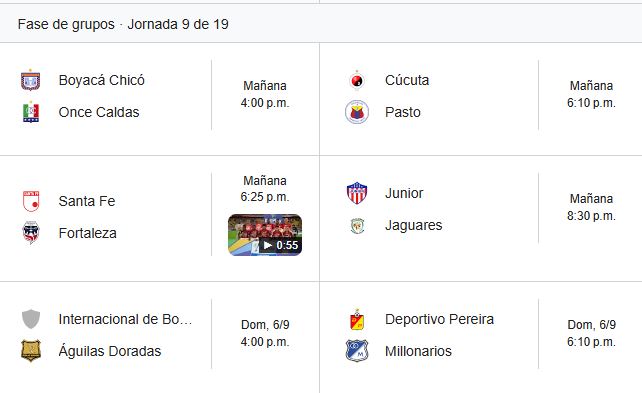Play the 0:55 Santa Fe video preview
Screen dimensions: 642x393
(265, 235)
